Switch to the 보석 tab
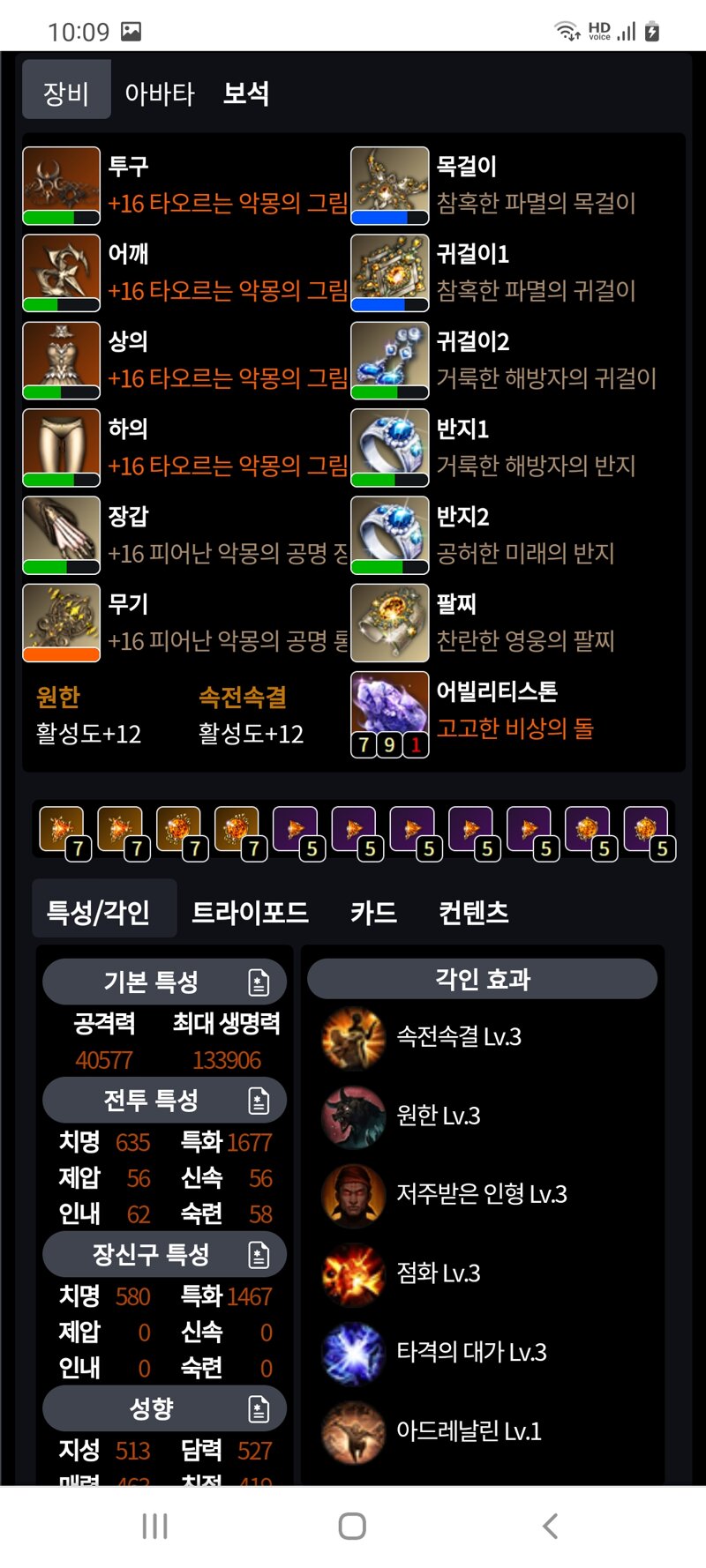Screen dimensions: 706x1568 245,92
